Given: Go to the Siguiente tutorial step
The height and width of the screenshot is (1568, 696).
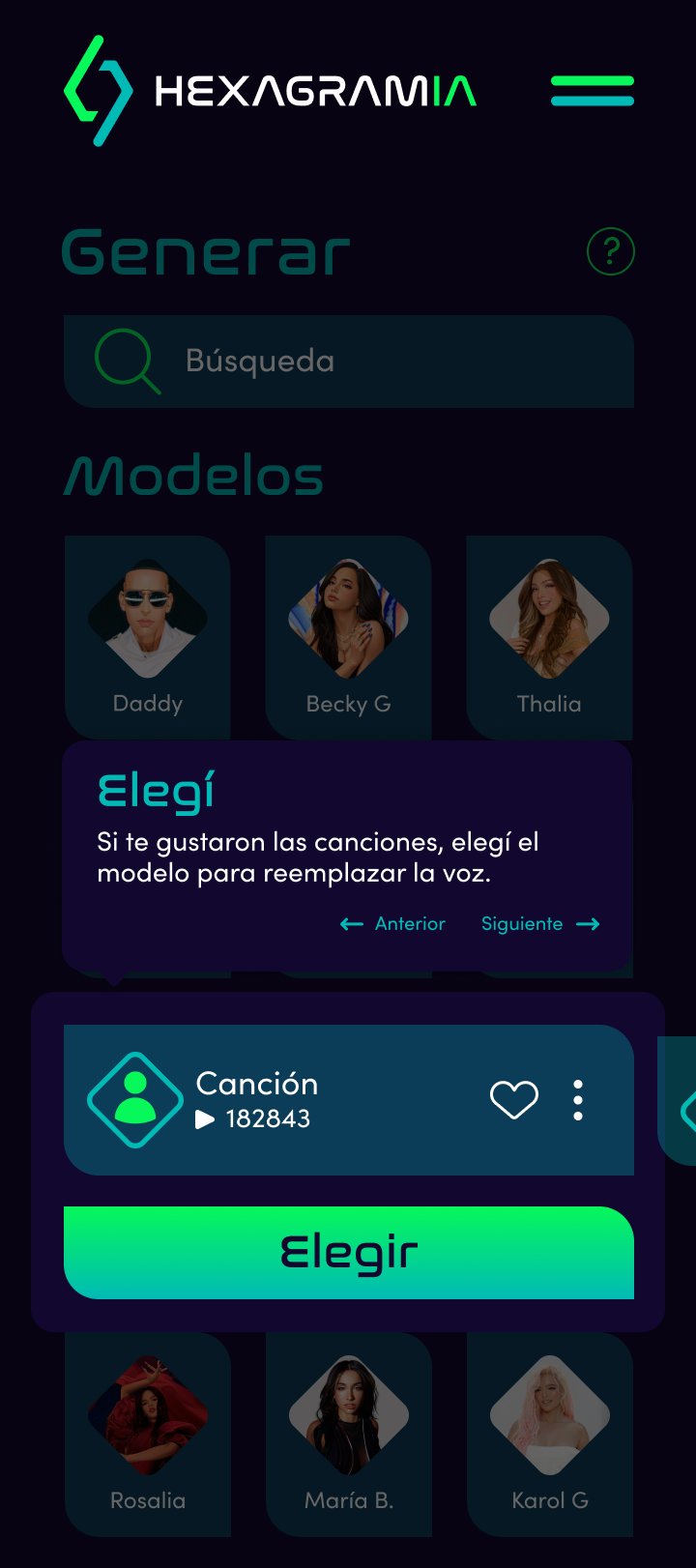Looking at the screenshot, I should click(x=522, y=924).
